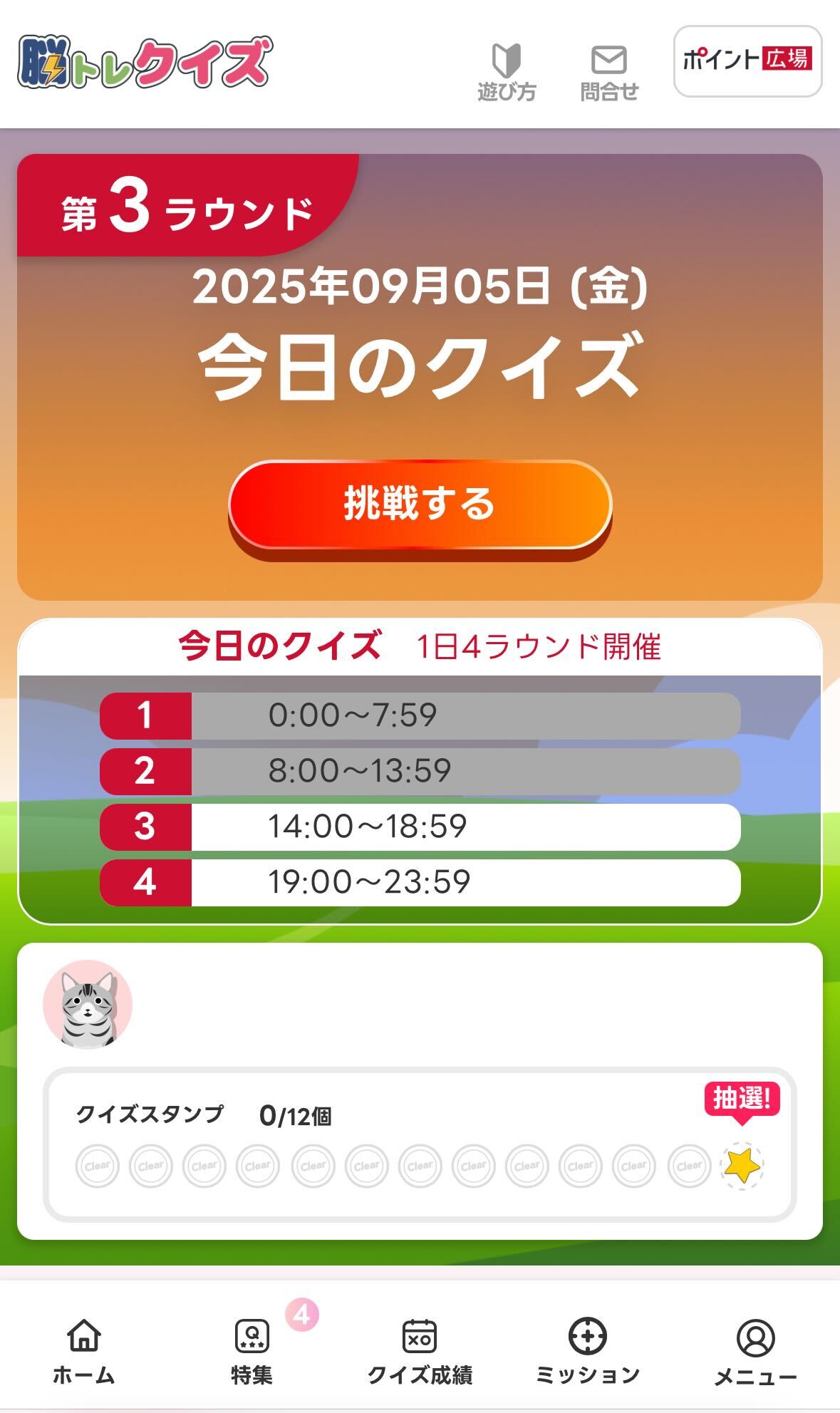
Task: Switch to the ホーム tab
Action: tap(84, 1350)
